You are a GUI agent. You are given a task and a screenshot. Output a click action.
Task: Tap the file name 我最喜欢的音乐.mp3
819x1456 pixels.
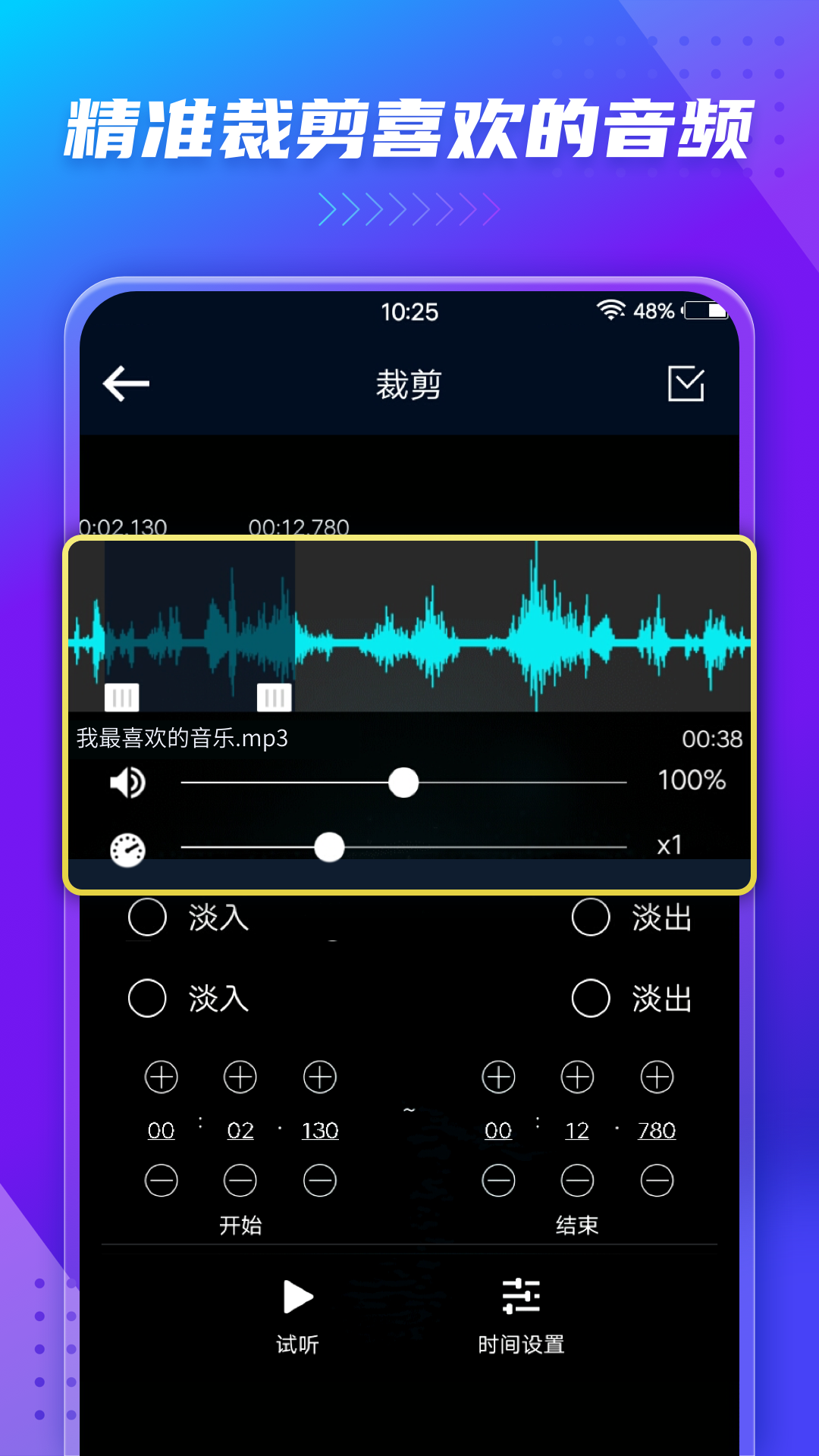(x=182, y=738)
